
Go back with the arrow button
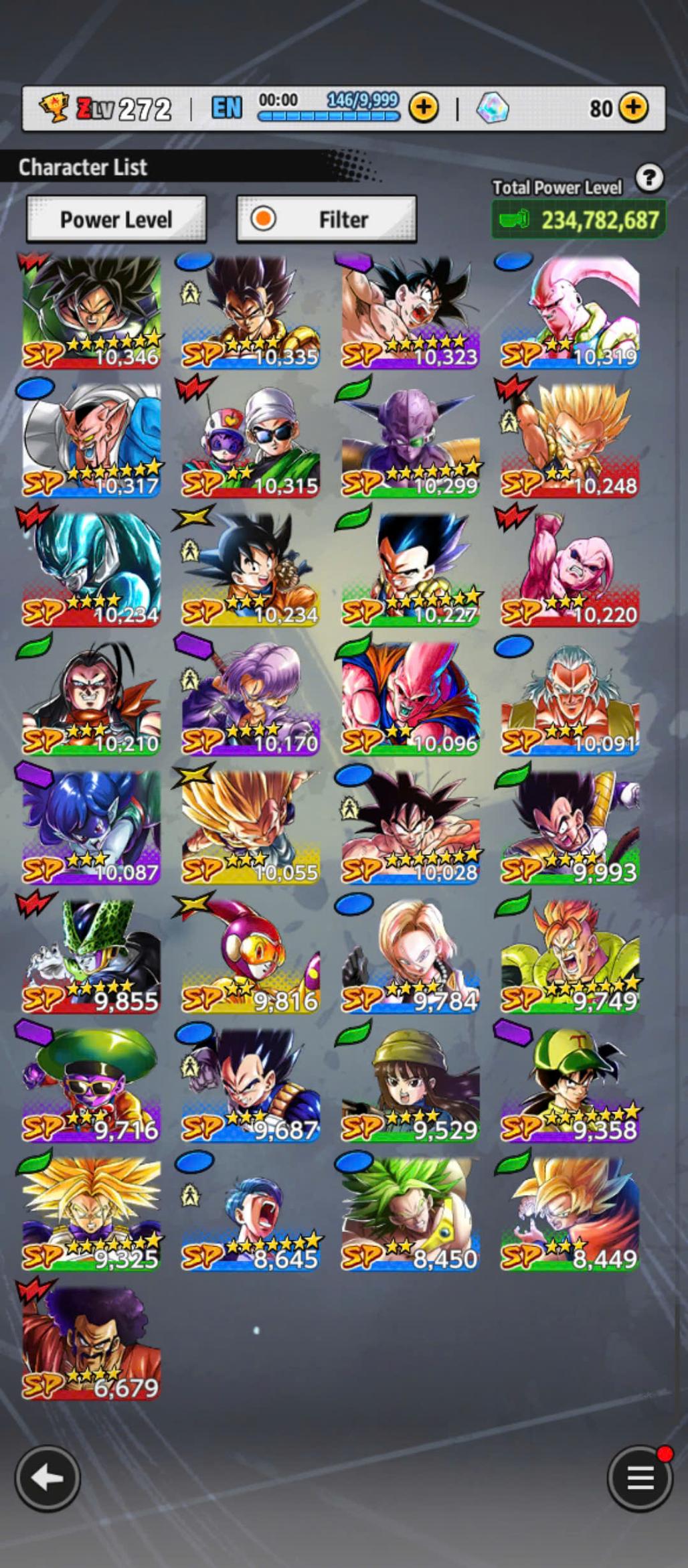coord(48,1478)
